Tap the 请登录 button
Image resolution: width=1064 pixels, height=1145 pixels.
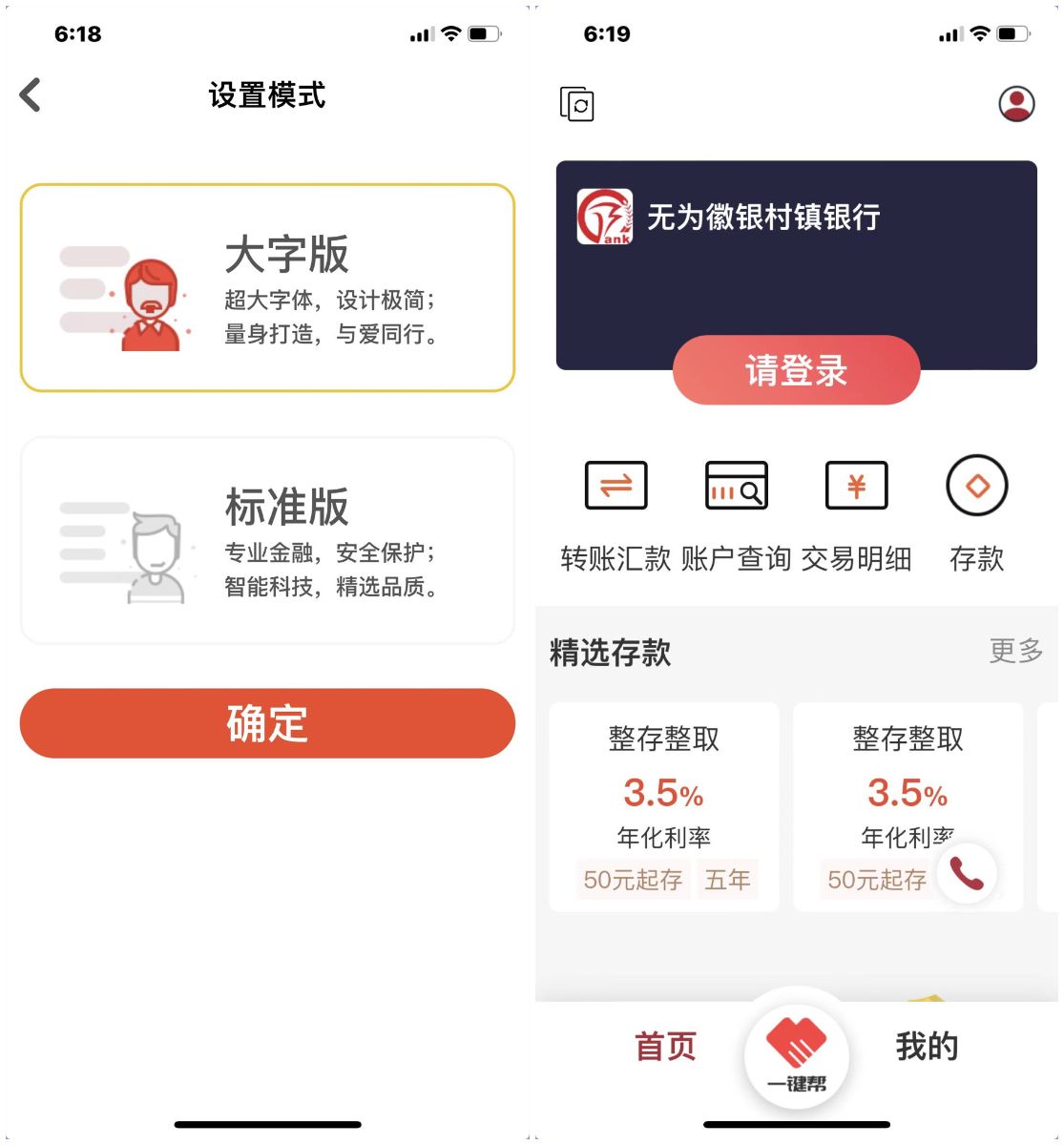tap(796, 370)
